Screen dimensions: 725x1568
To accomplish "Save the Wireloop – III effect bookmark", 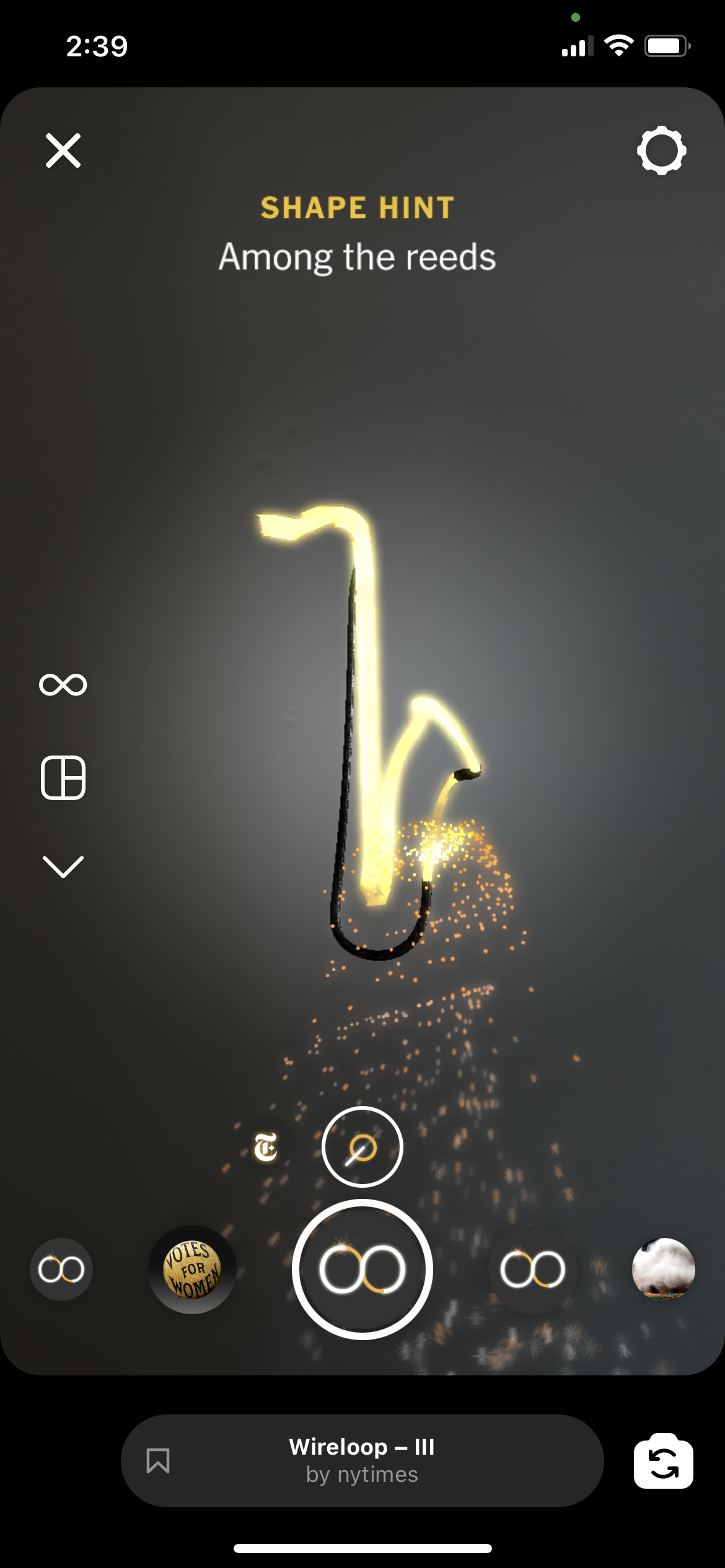I will 158,1460.
